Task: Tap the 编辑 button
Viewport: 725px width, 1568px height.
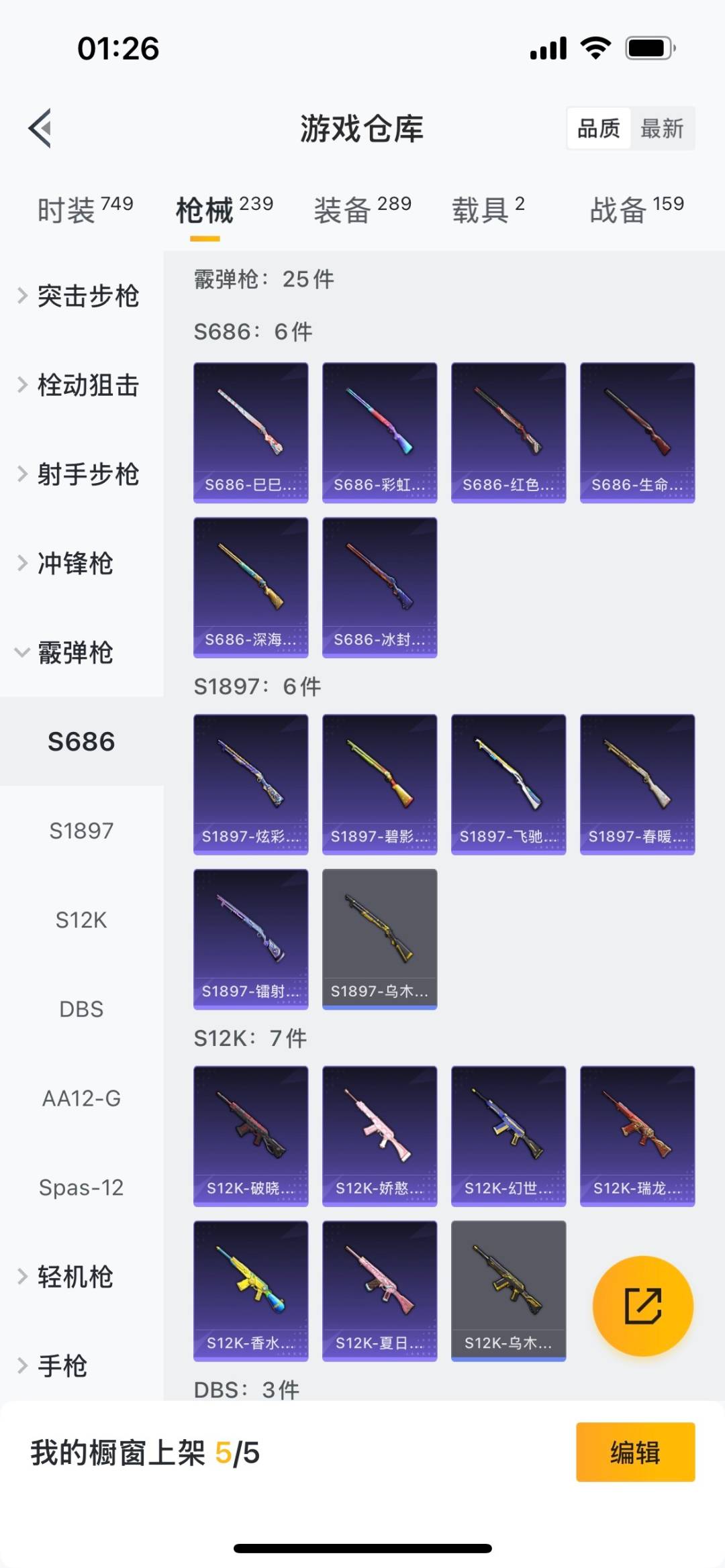Action: click(x=635, y=1452)
